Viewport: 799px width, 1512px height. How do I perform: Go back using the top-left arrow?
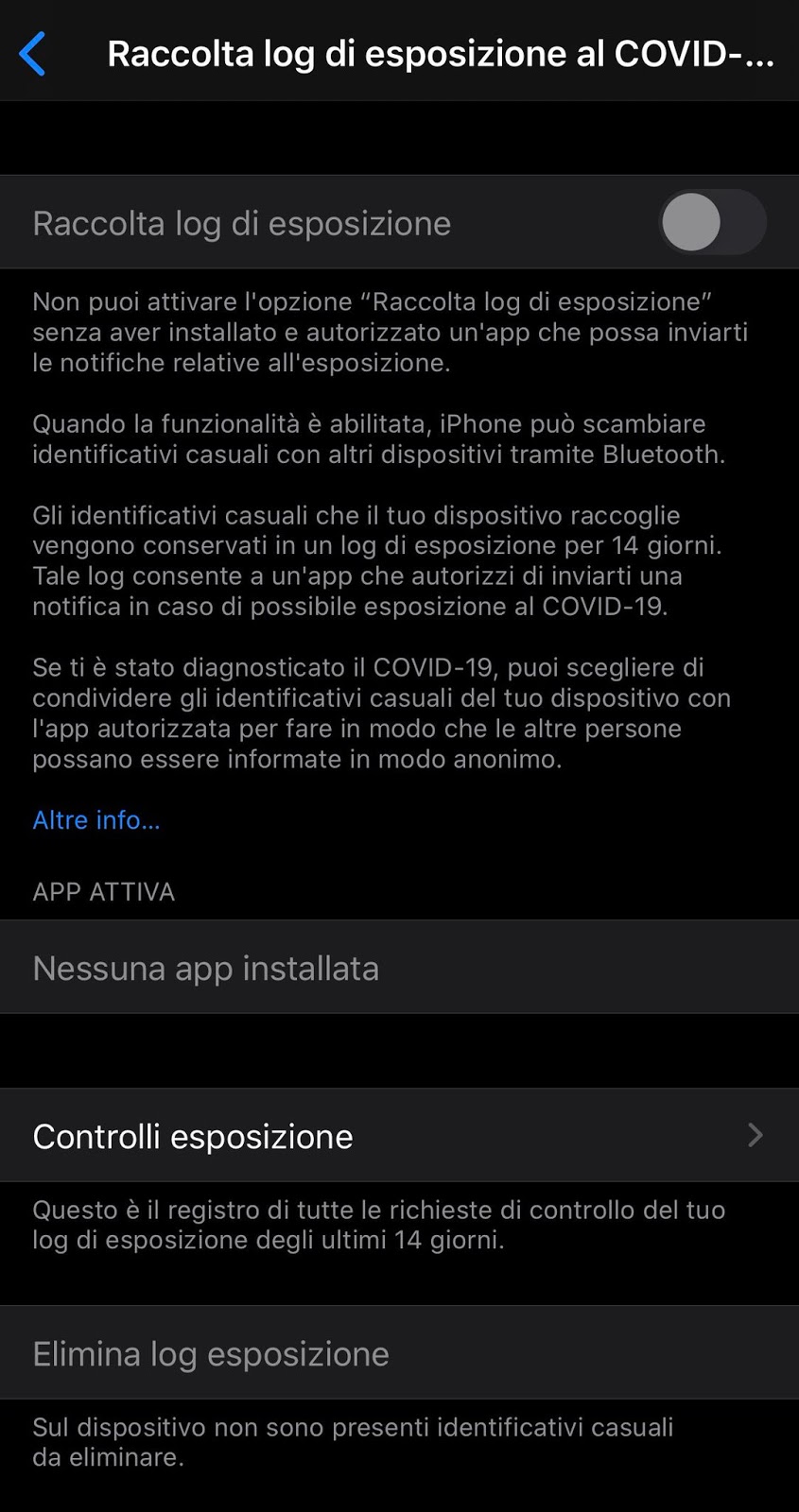coord(32,54)
